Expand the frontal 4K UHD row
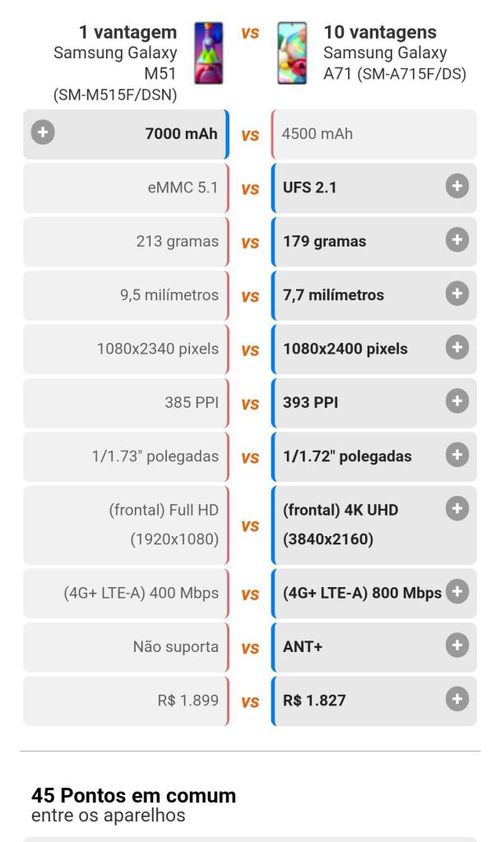Screen dimensions: 500x842 tap(457, 508)
